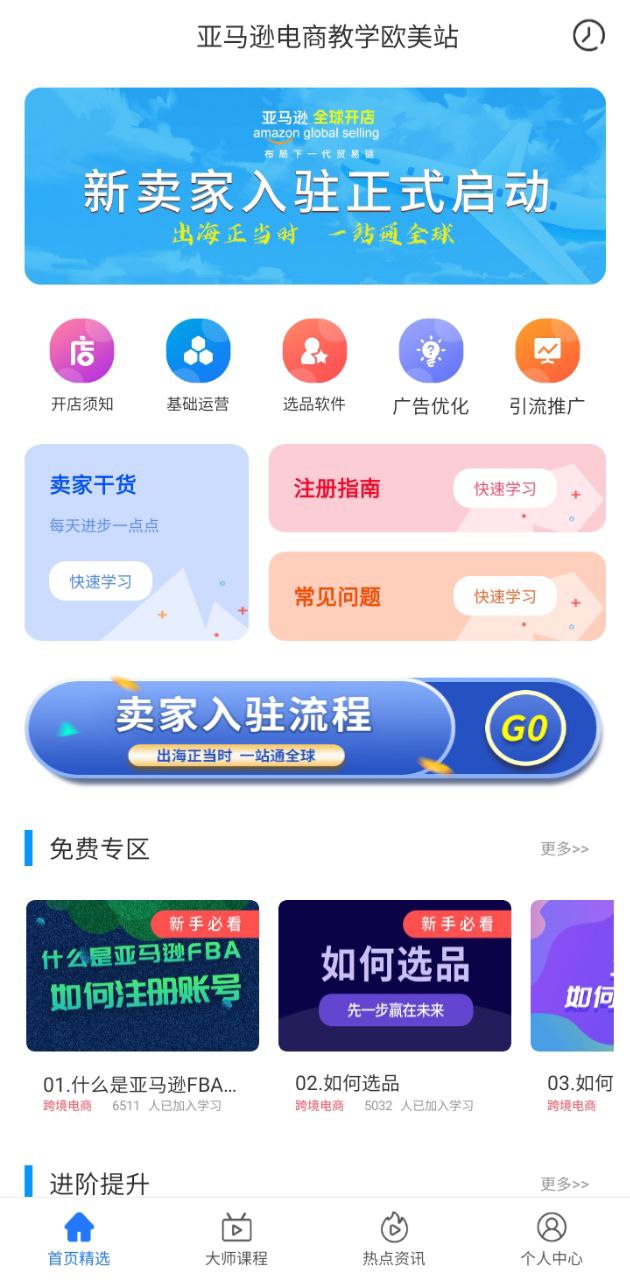Open the 新卖家入驻正式启动 banner
Viewport: 630px width, 1280px height.
pyautogui.click(x=315, y=186)
